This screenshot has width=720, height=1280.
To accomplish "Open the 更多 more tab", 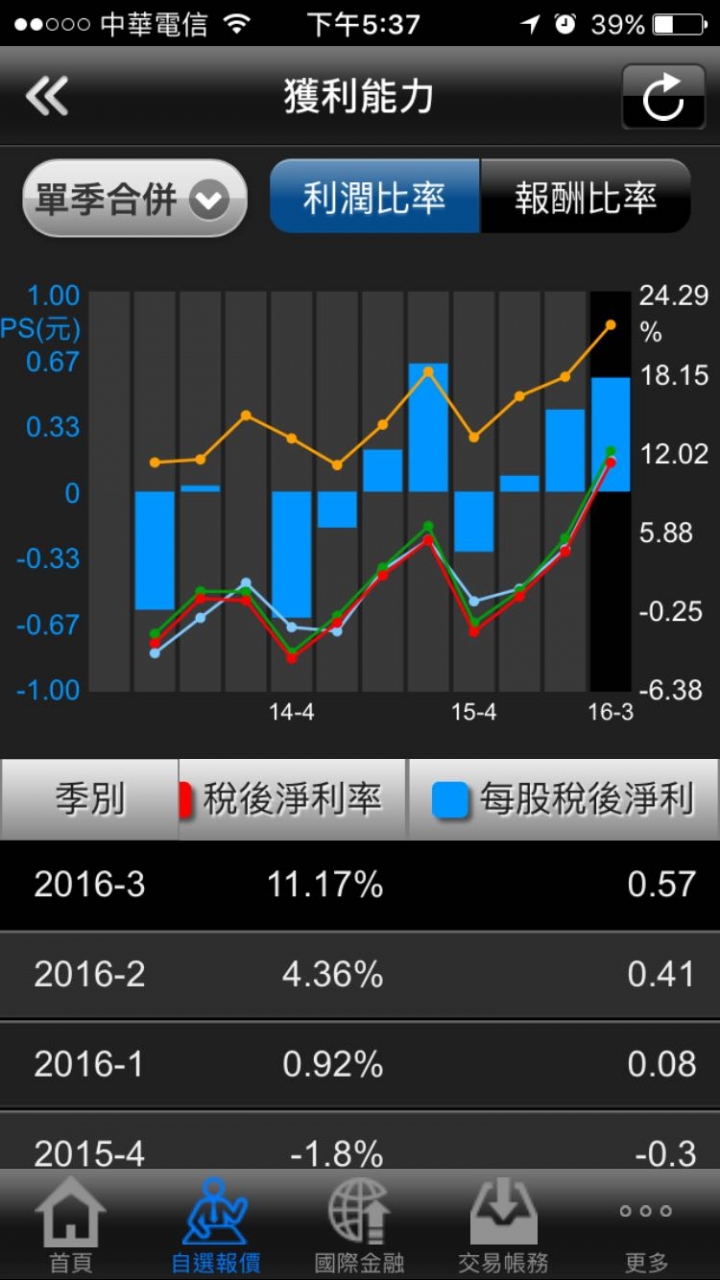I will click(645, 1225).
